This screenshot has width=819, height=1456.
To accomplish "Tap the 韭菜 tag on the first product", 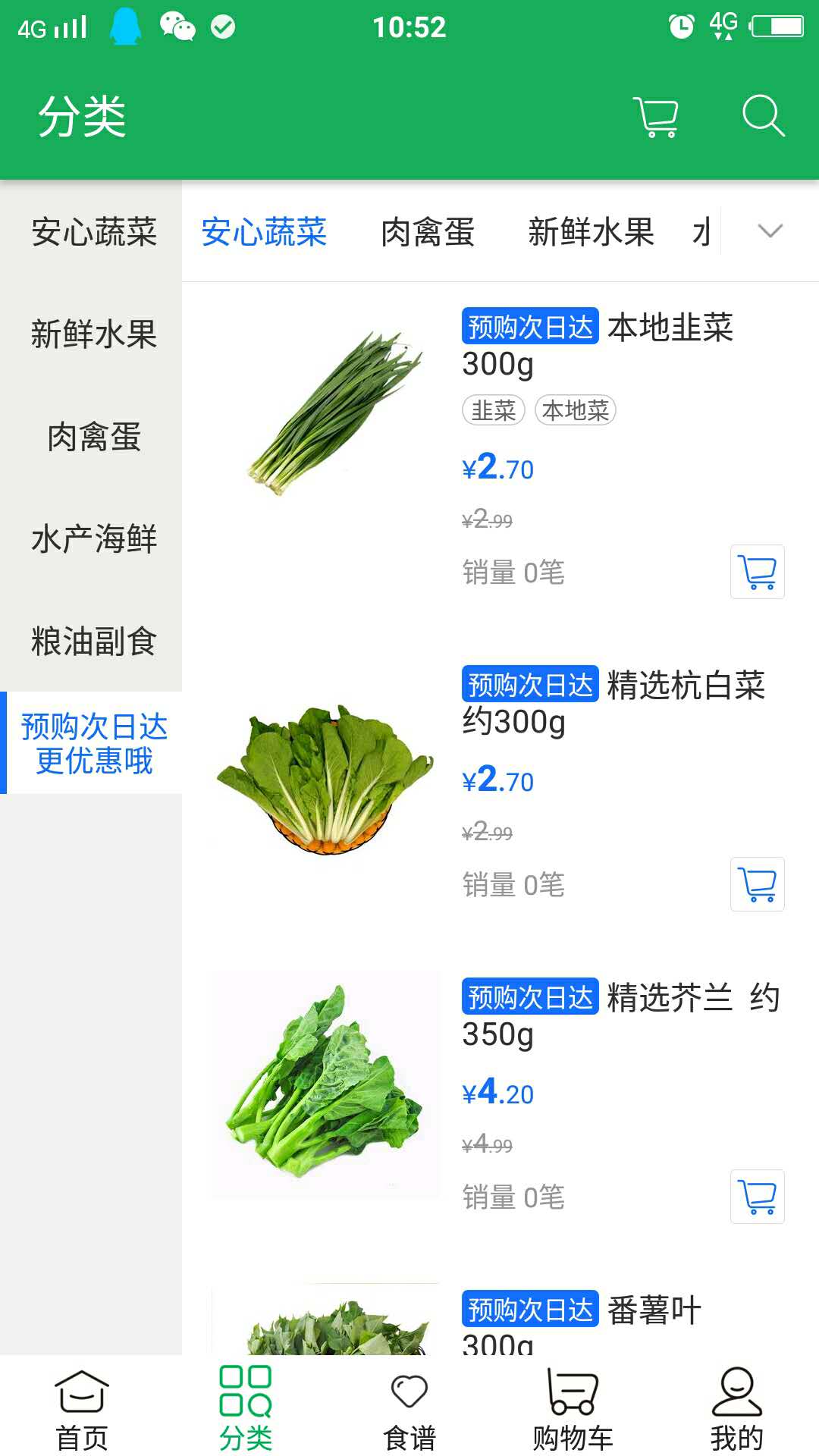I will point(494,411).
